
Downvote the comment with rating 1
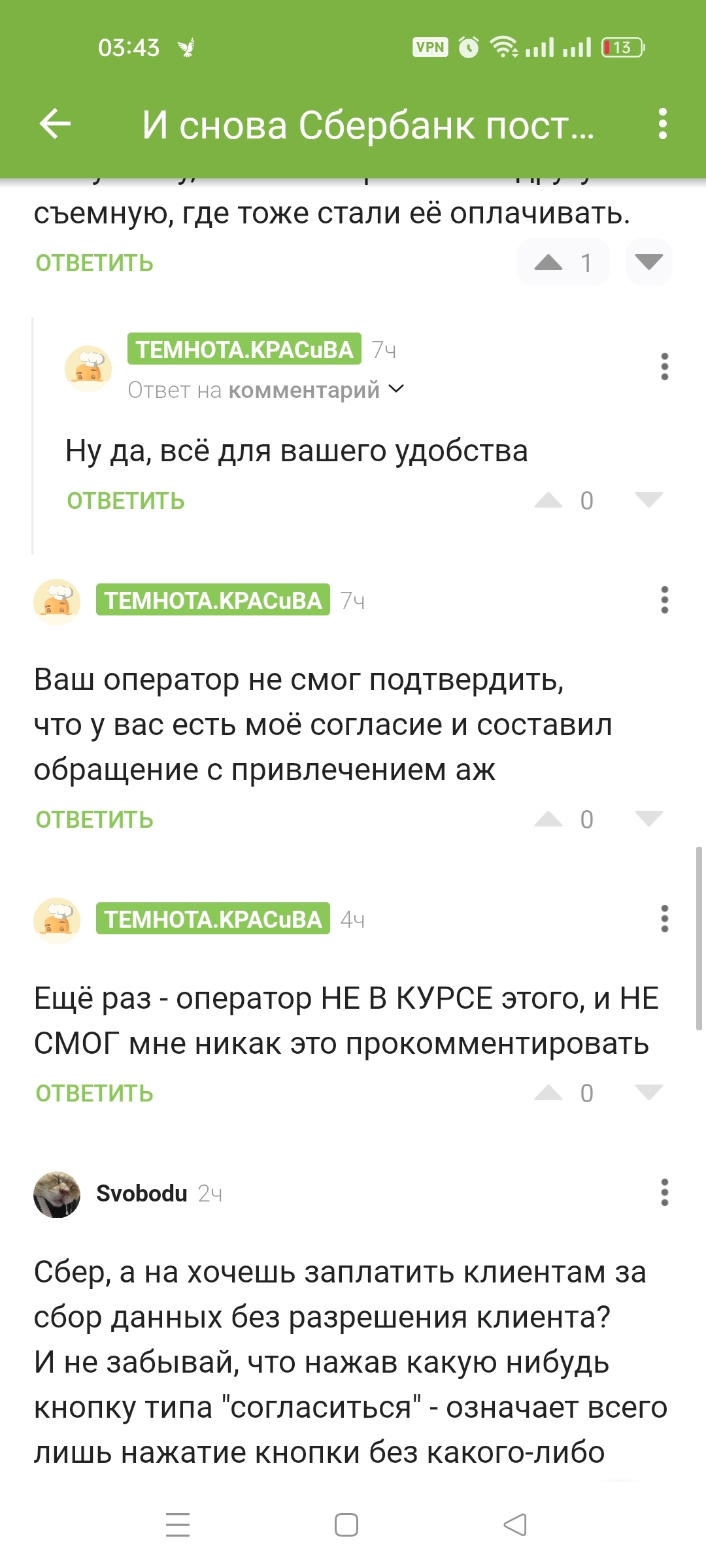coord(648,263)
